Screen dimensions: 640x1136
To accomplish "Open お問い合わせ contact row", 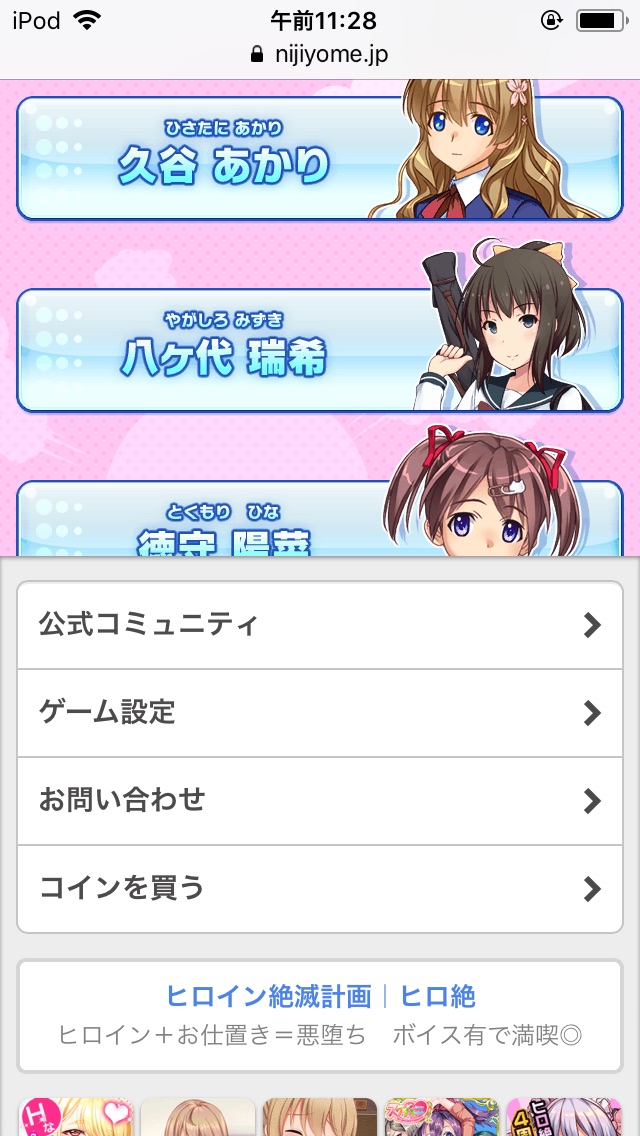I will (x=320, y=801).
